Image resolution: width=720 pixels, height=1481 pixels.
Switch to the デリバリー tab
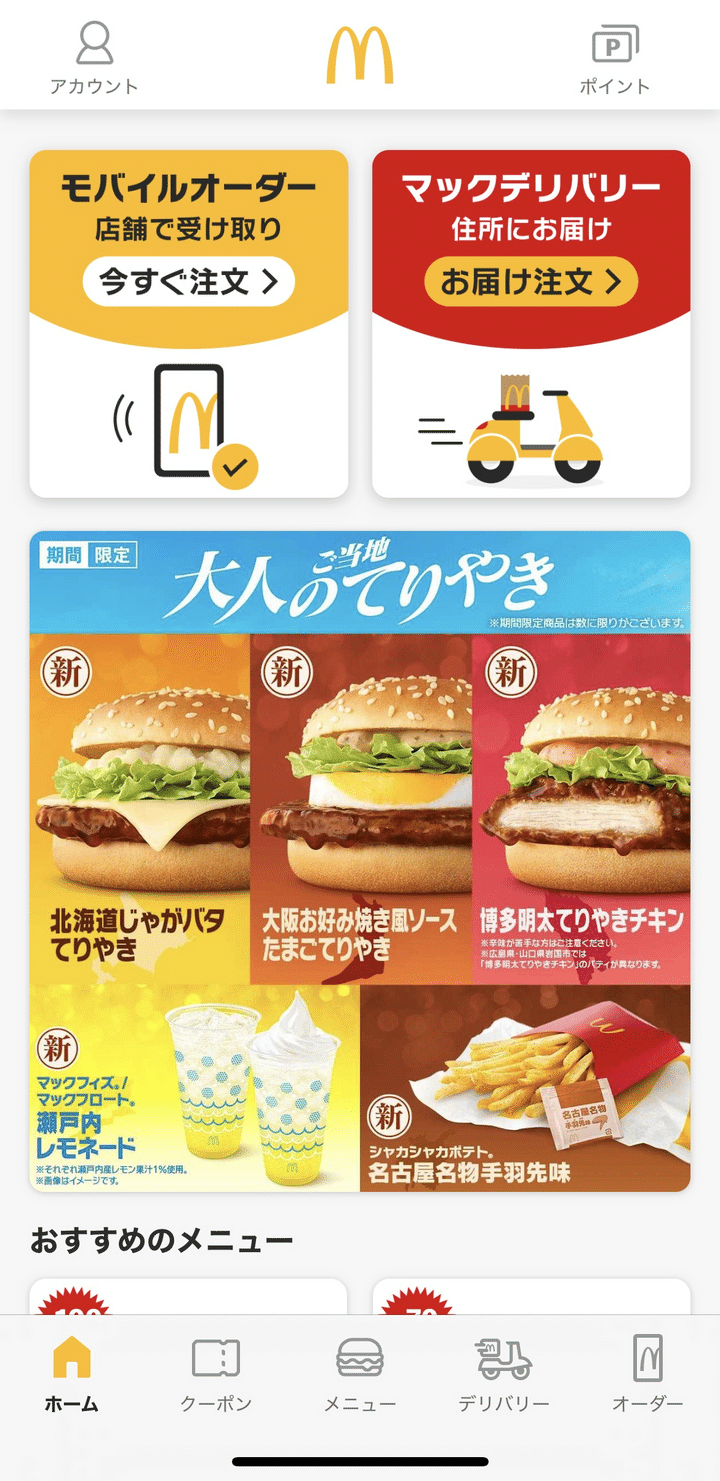click(x=504, y=1374)
